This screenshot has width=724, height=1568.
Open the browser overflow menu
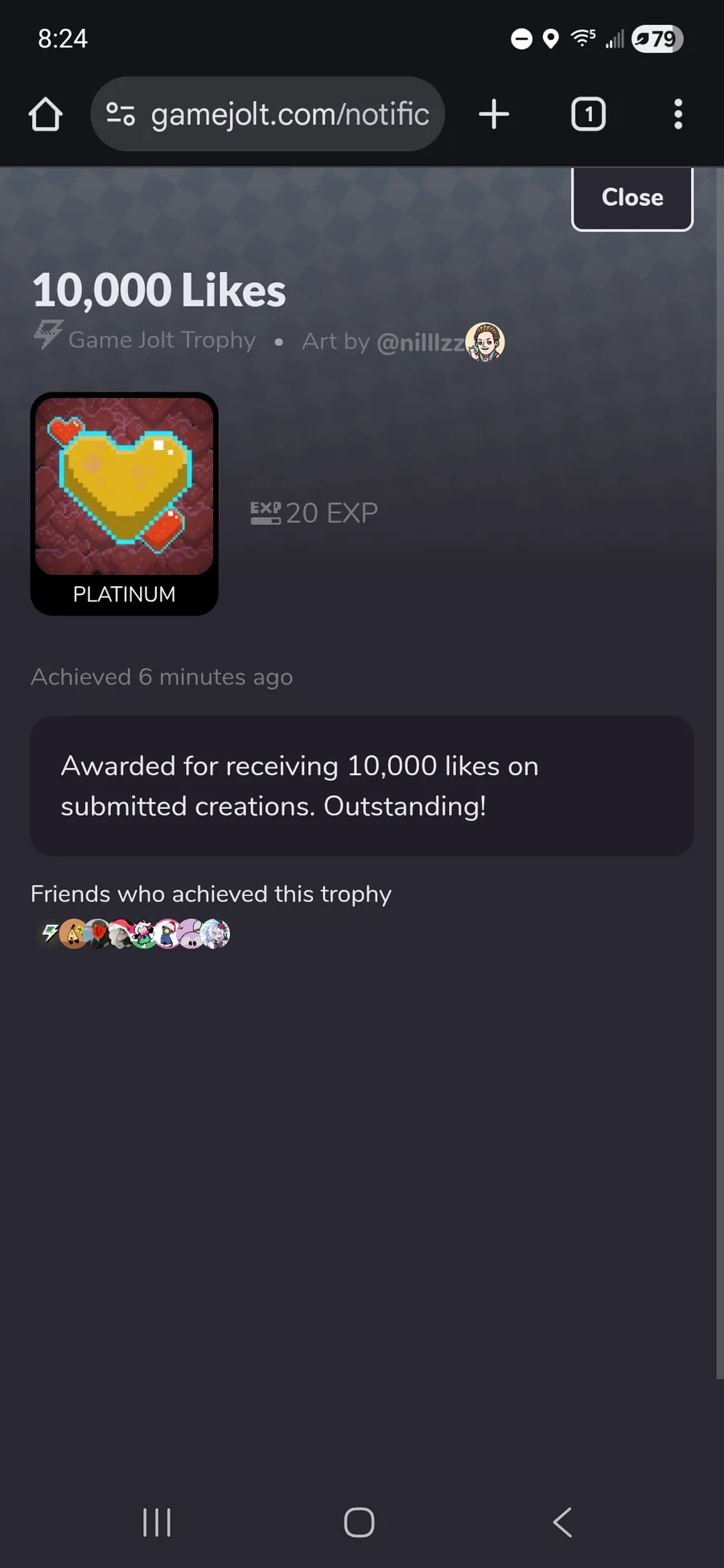678,114
